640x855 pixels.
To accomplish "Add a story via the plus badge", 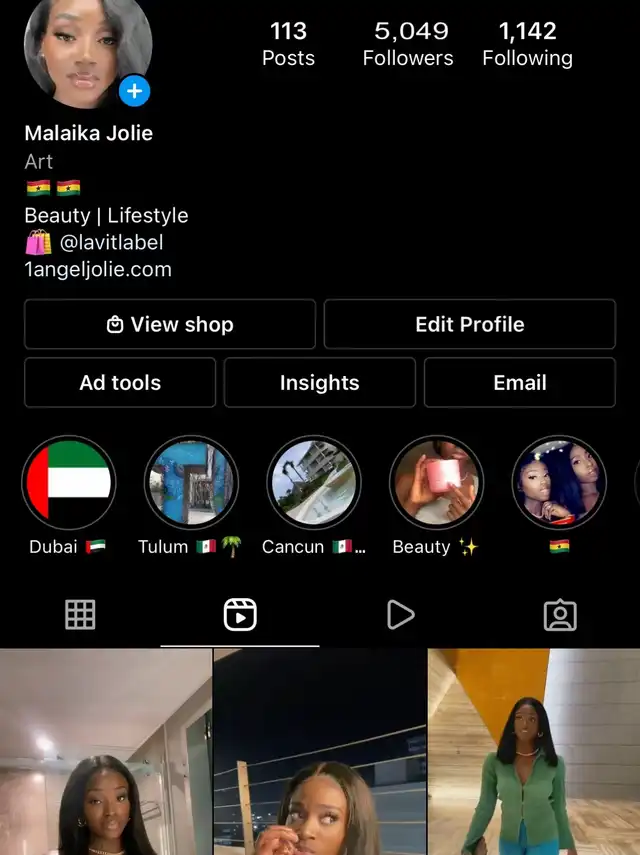I will point(134,92).
